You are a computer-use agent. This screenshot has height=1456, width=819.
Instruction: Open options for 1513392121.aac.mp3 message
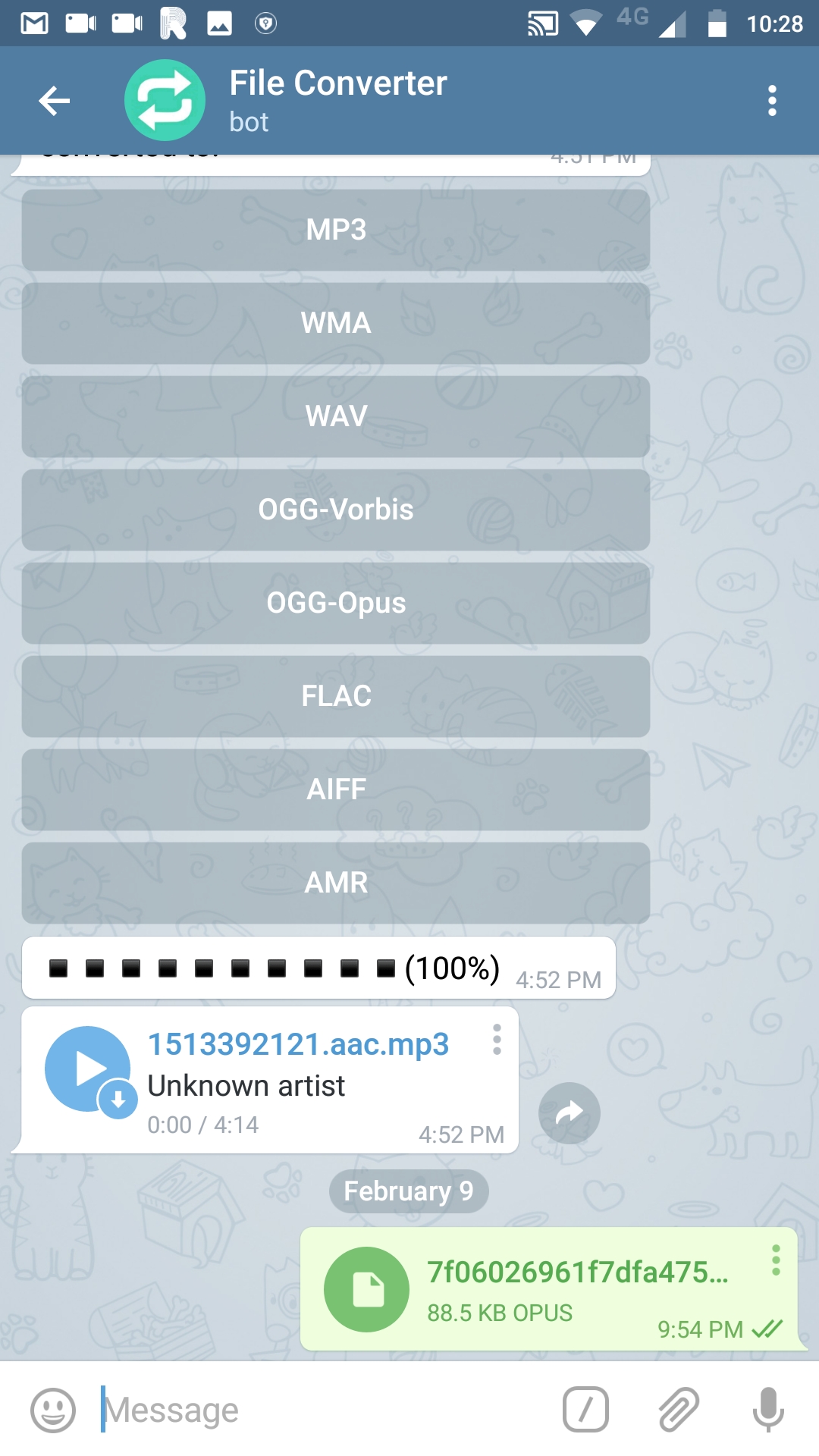pyautogui.click(x=497, y=1040)
